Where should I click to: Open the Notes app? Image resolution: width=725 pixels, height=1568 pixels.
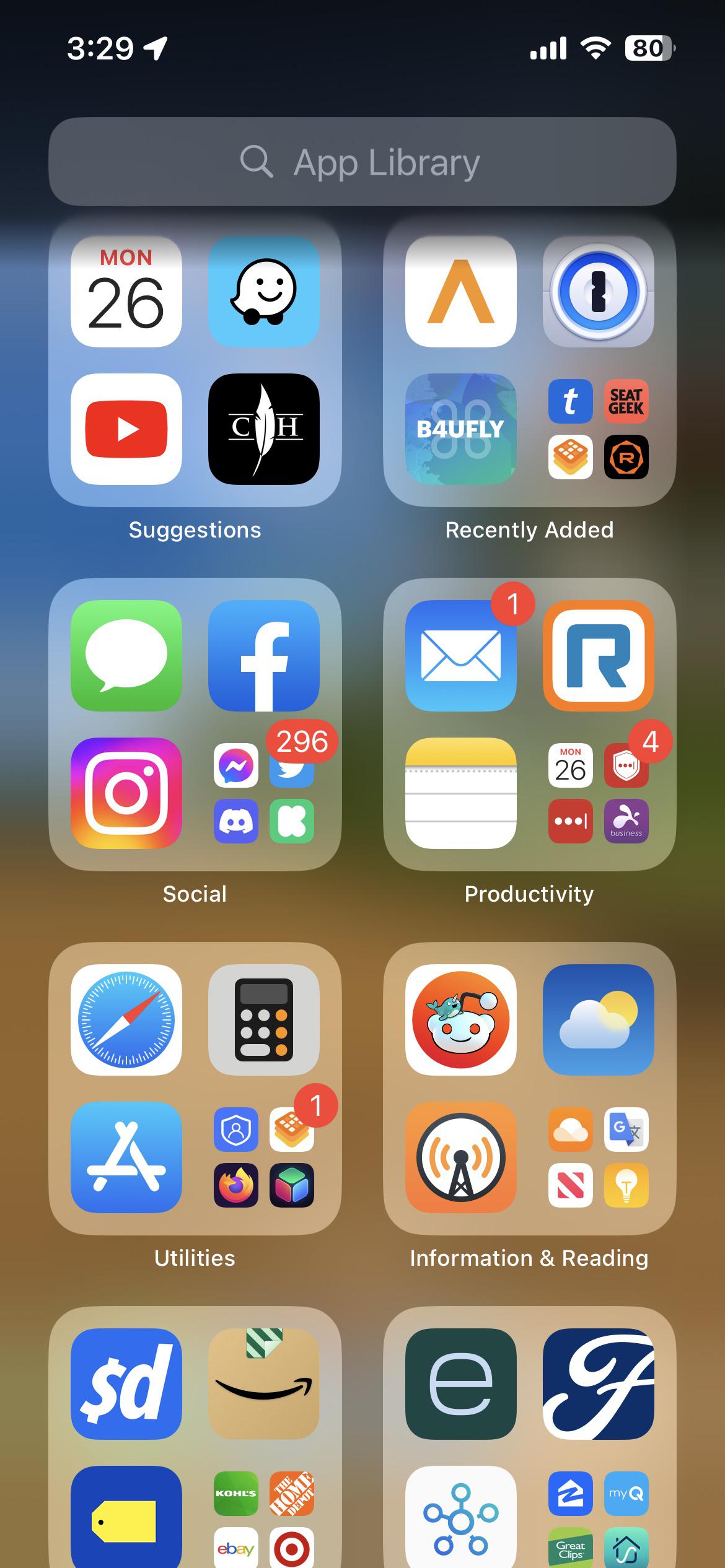coord(460,793)
